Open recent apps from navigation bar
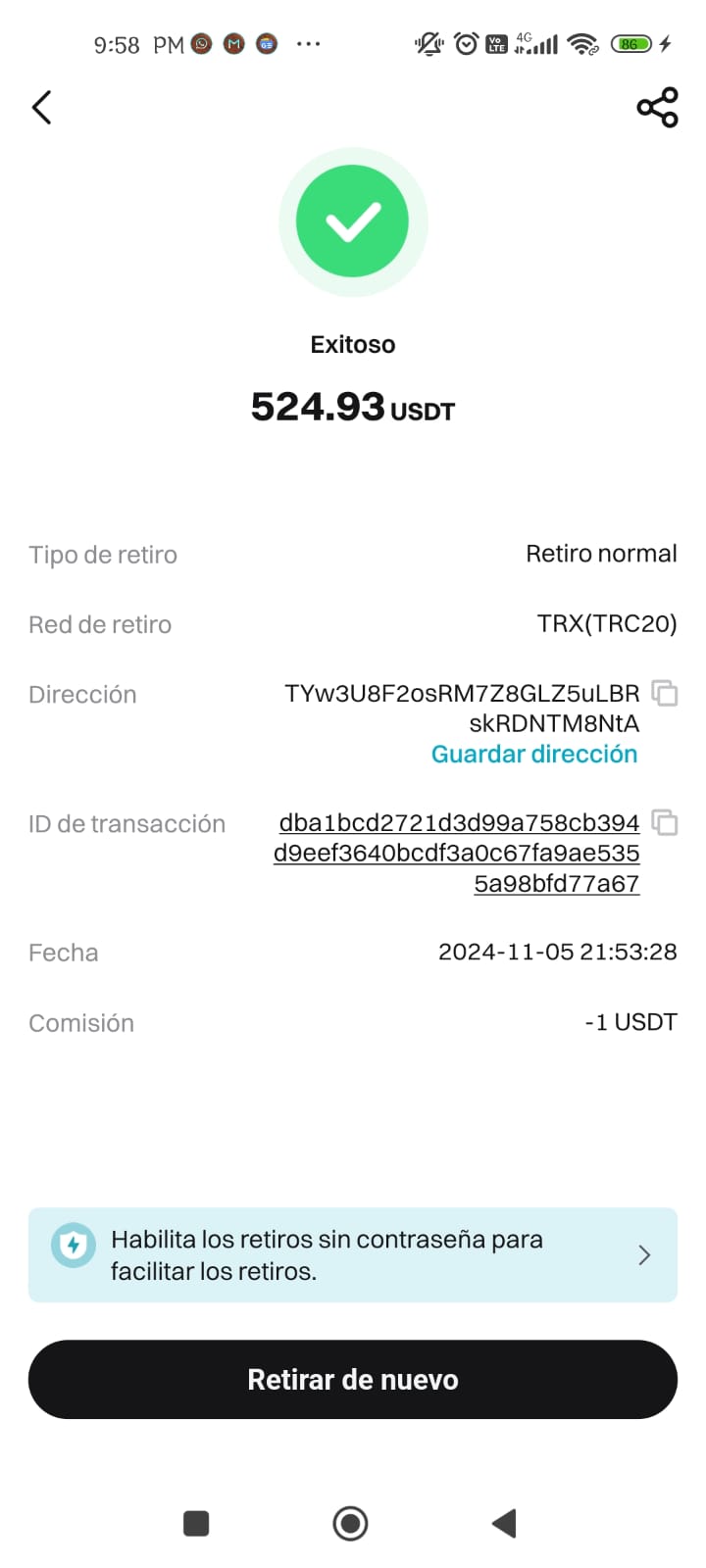 coord(196,1524)
